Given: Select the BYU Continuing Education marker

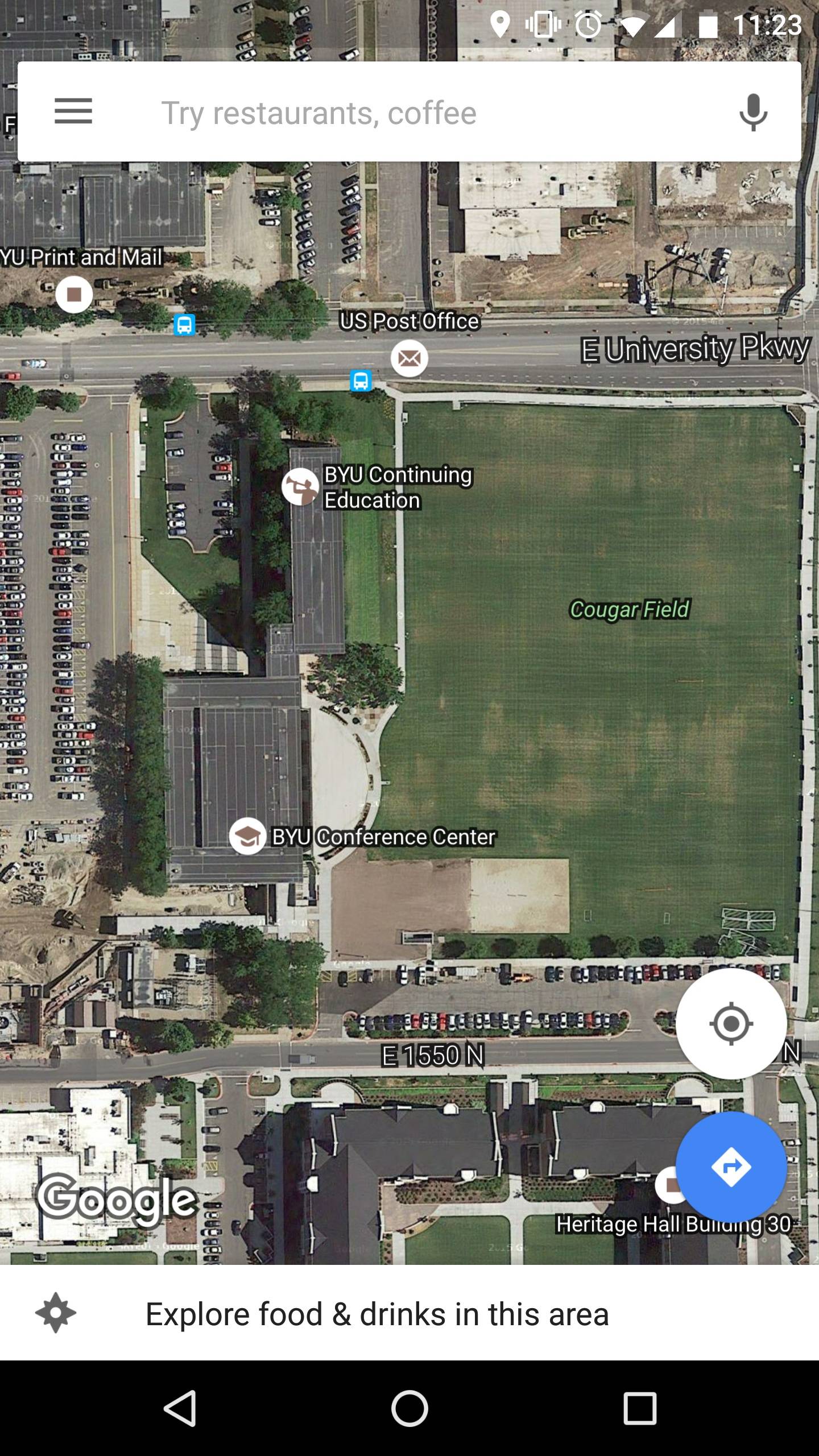Looking at the screenshot, I should tap(300, 487).
